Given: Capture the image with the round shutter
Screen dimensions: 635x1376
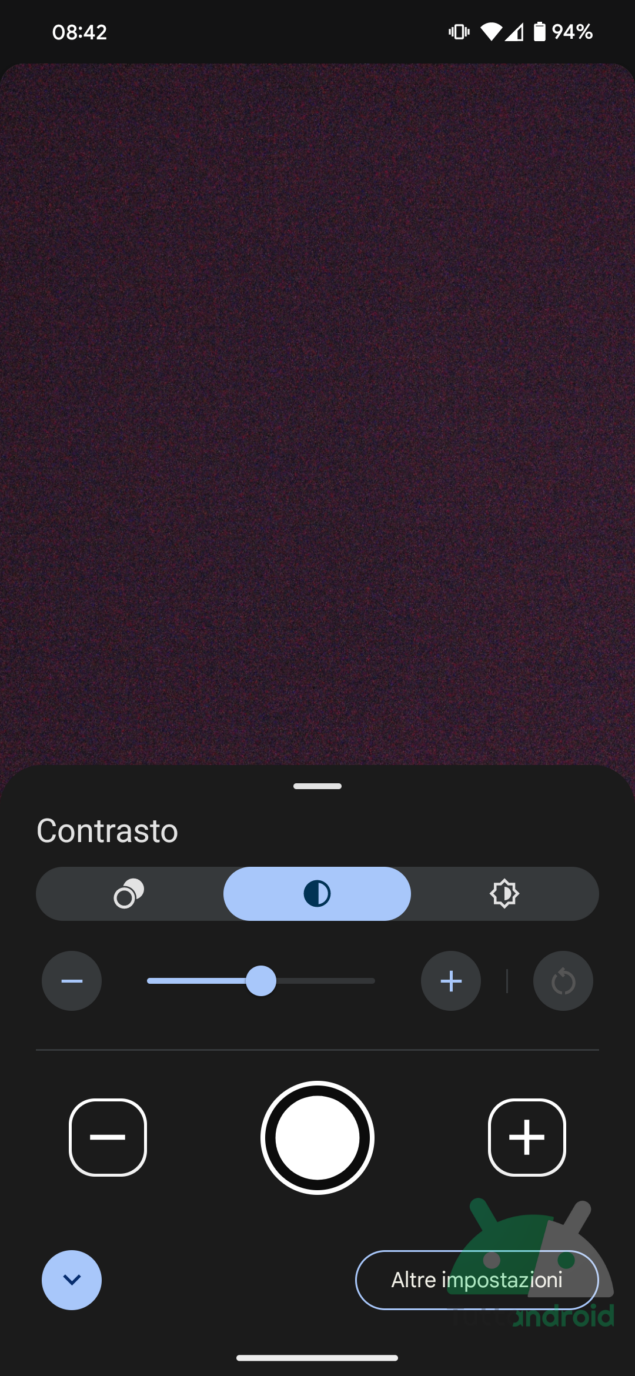Looking at the screenshot, I should click(317, 1138).
